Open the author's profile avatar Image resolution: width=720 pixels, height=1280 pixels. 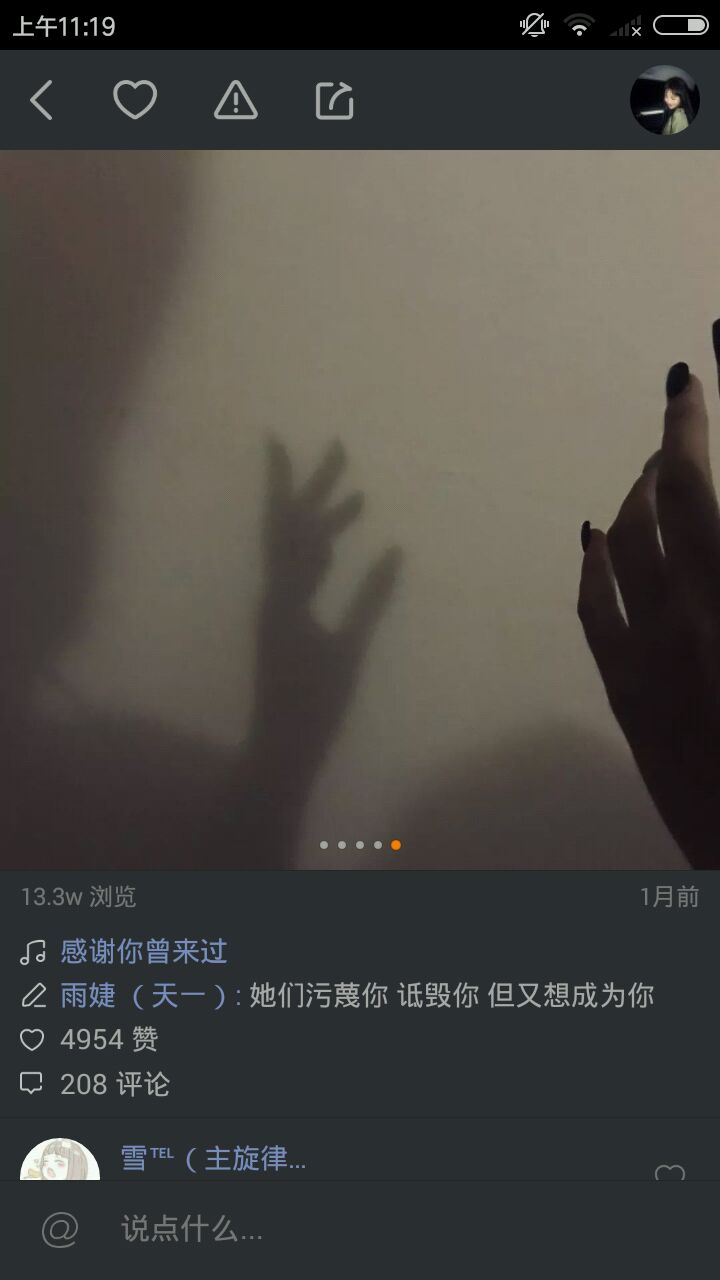(664, 100)
